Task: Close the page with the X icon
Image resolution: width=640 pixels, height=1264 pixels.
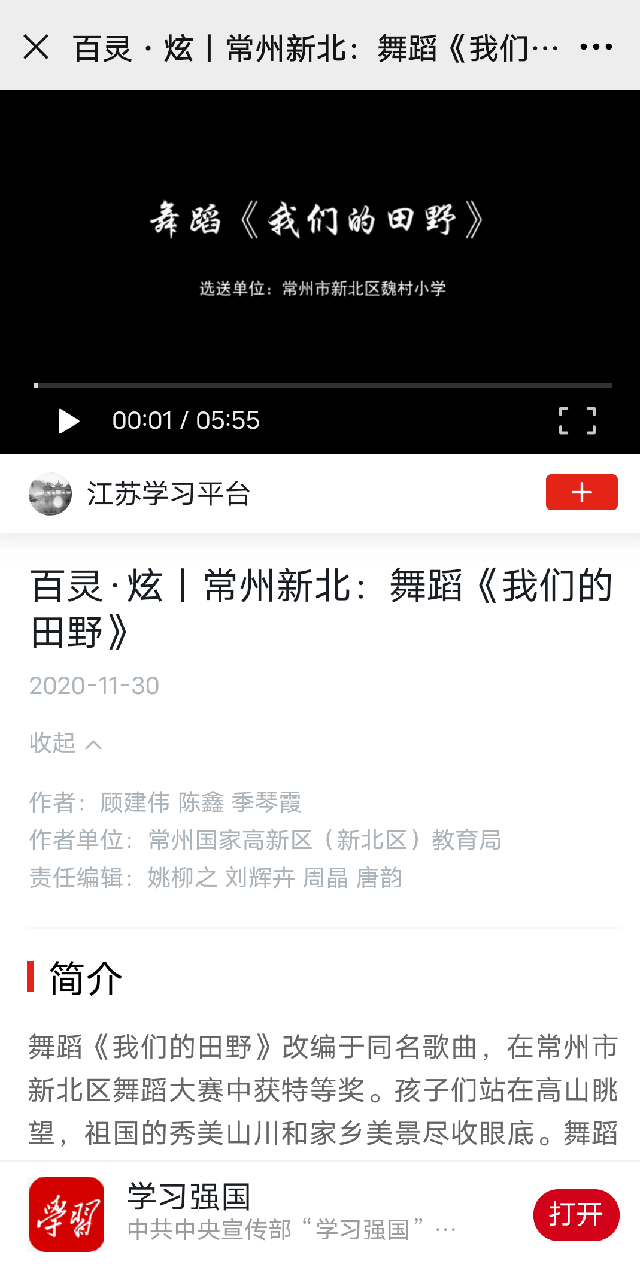Action: [36, 47]
